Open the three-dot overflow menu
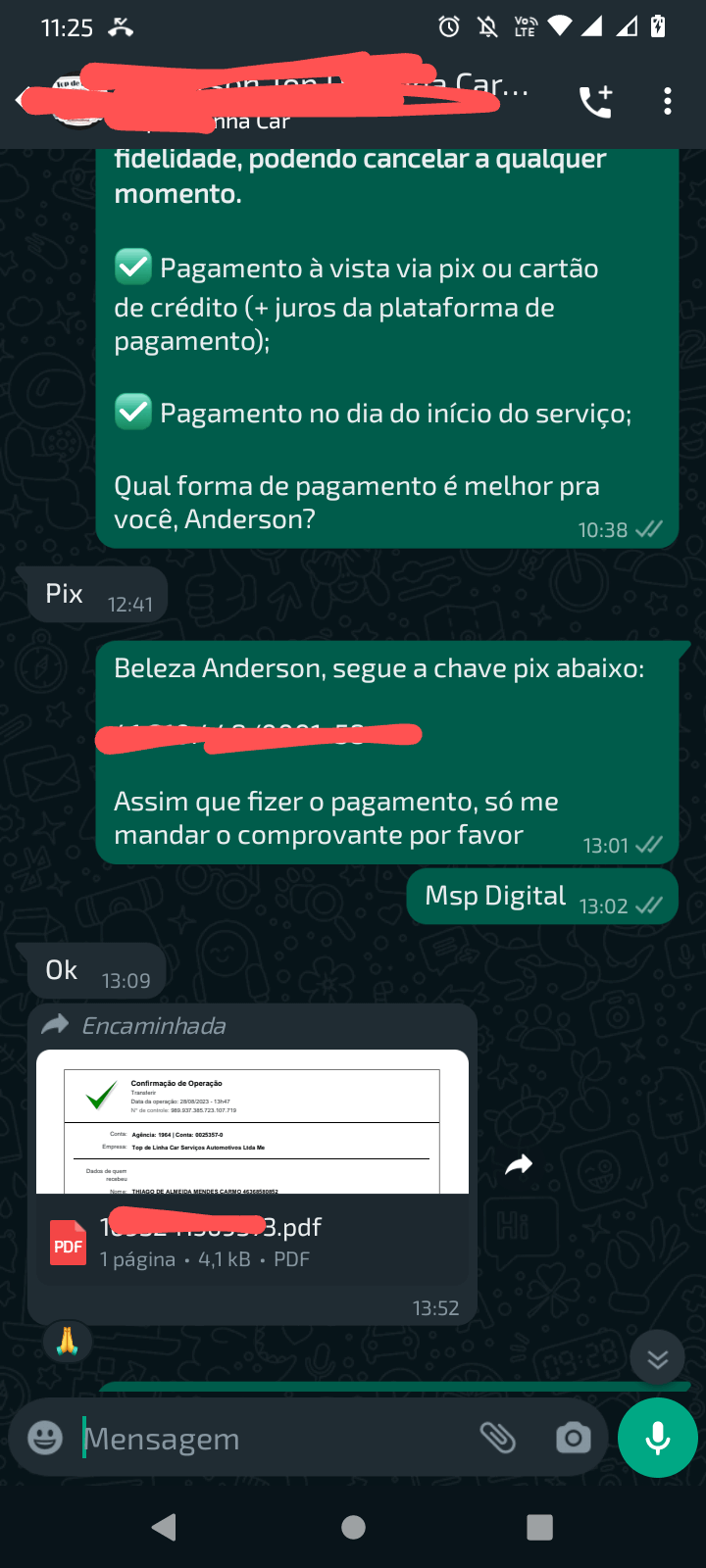 (668, 101)
